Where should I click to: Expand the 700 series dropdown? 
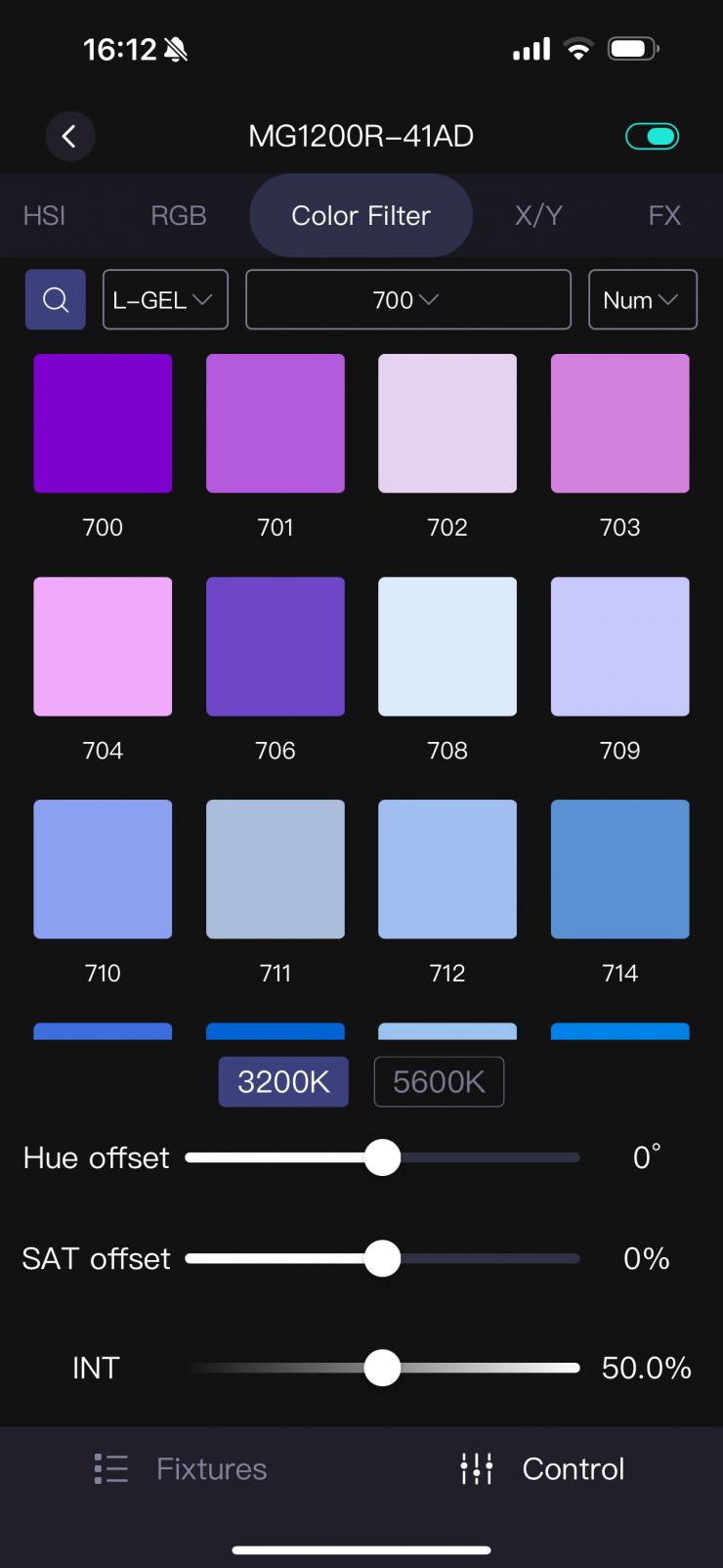pyautogui.click(x=407, y=300)
